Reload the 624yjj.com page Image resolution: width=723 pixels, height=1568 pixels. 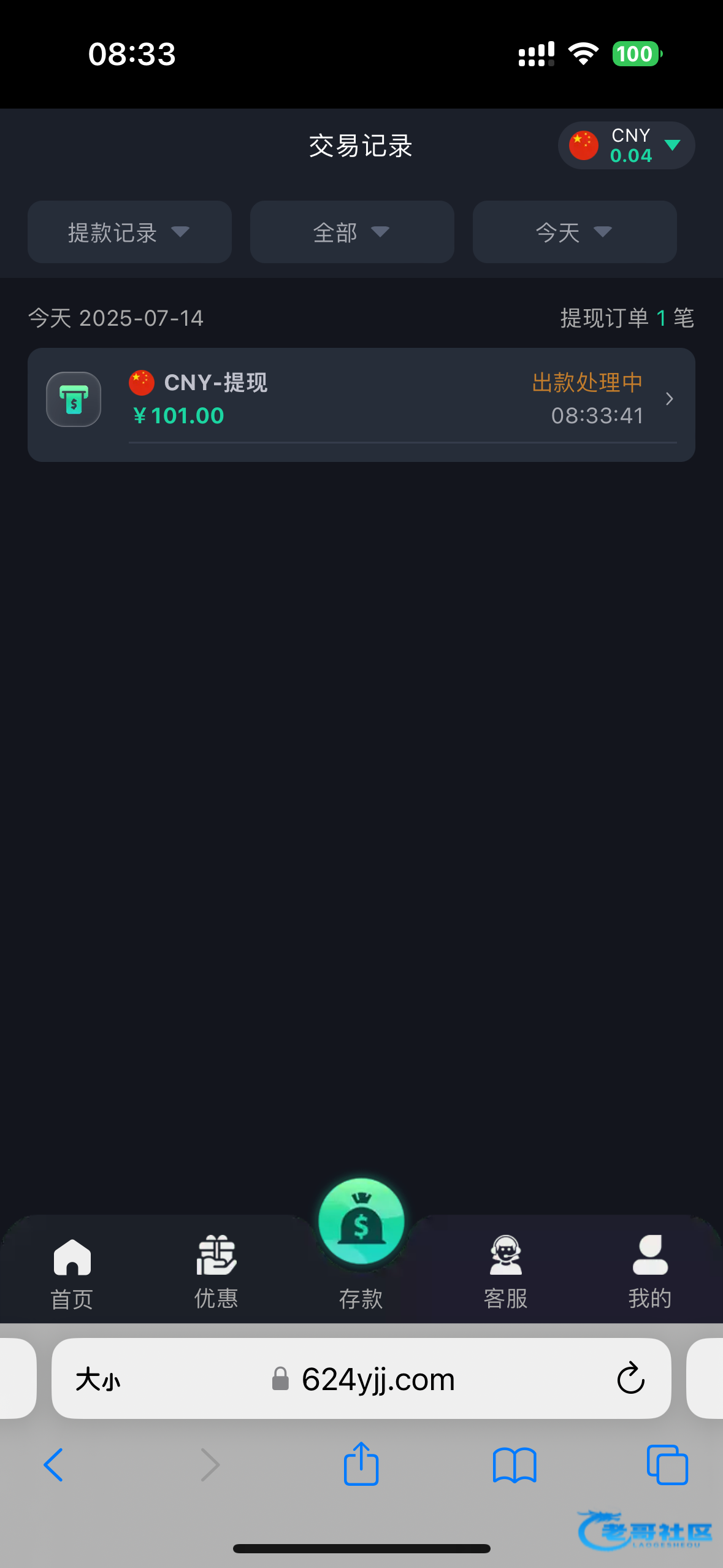click(630, 1379)
